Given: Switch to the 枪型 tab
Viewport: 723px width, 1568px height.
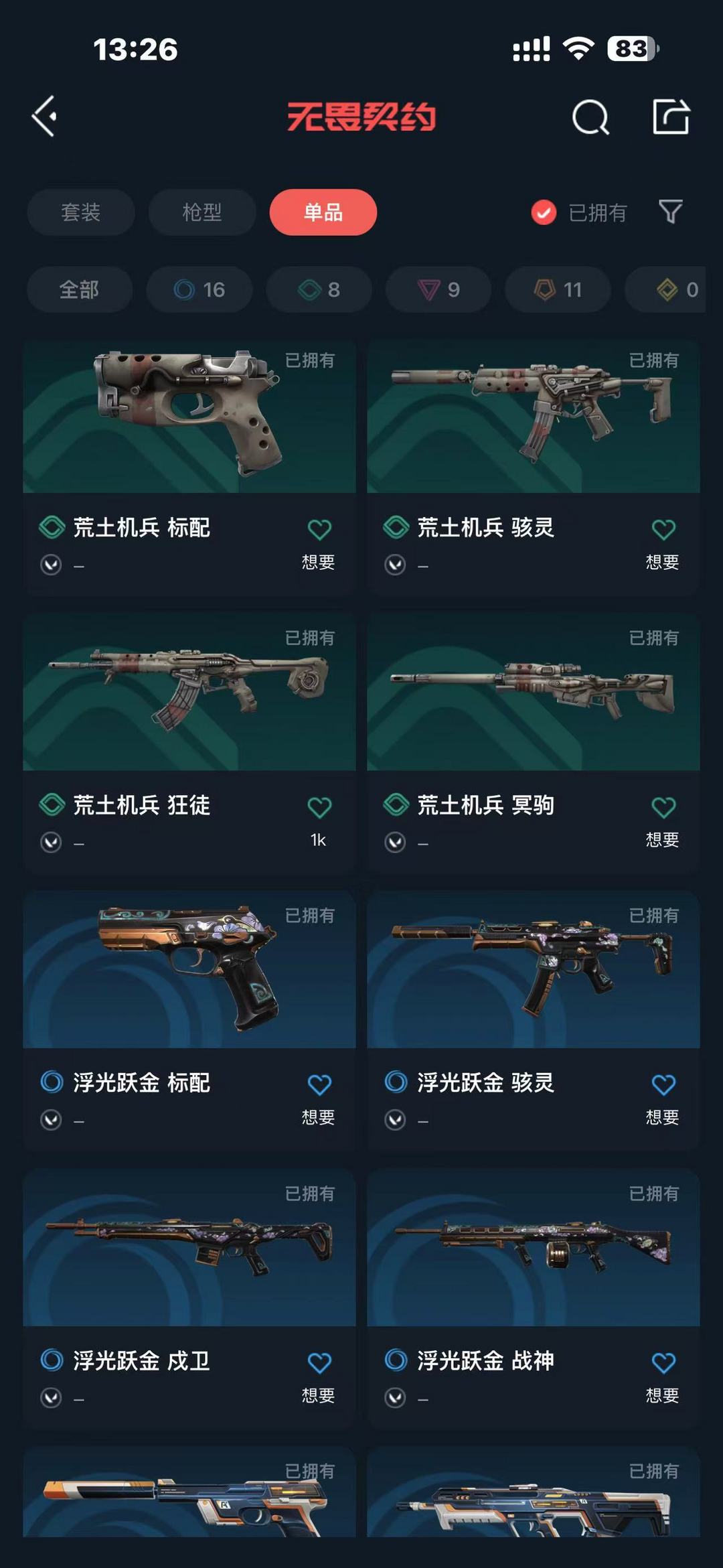Looking at the screenshot, I should (202, 212).
